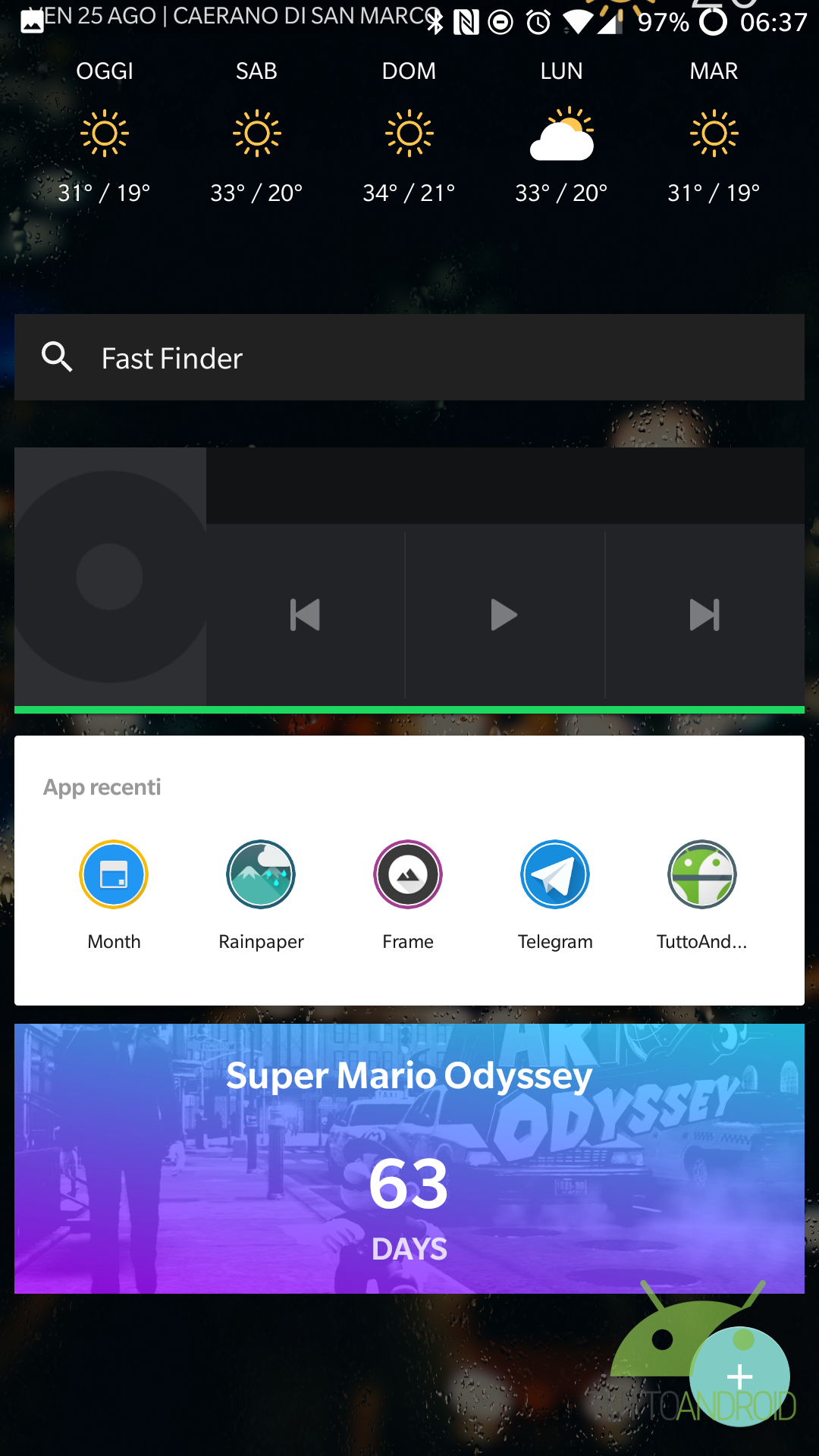Image resolution: width=819 pixels, height=1456 pixels.
Task: Open the weather forecast for OGGI
Action: (105, 133)
